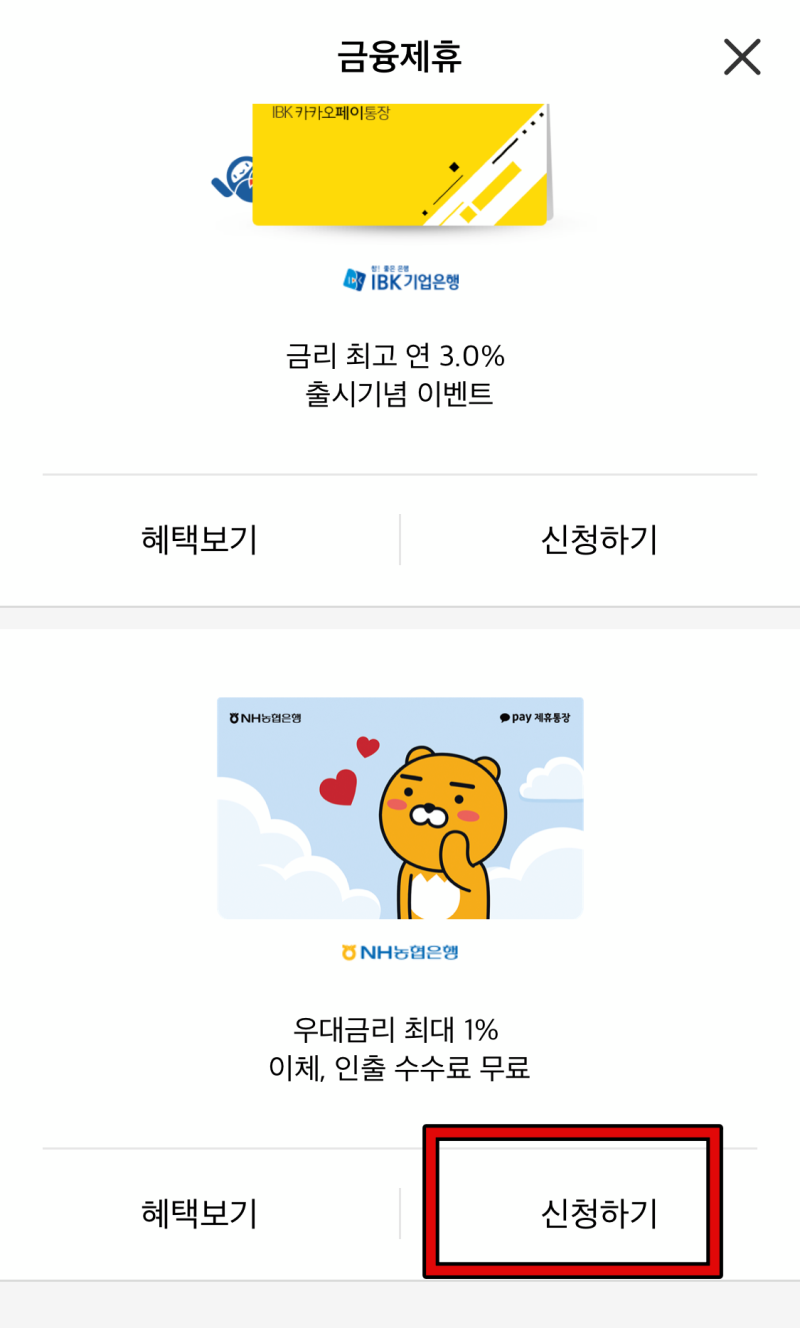This screenshot has height=1328, width=800.
Task: Click the 금융제휴 title text
Action: (399, 57)
